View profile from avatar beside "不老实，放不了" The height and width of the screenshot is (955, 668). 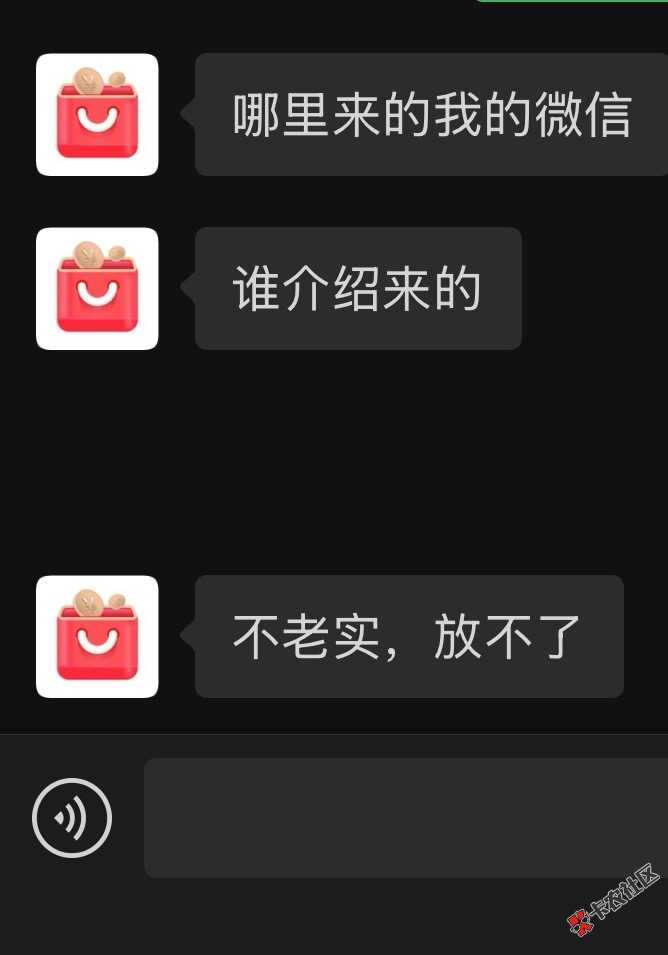97,637
